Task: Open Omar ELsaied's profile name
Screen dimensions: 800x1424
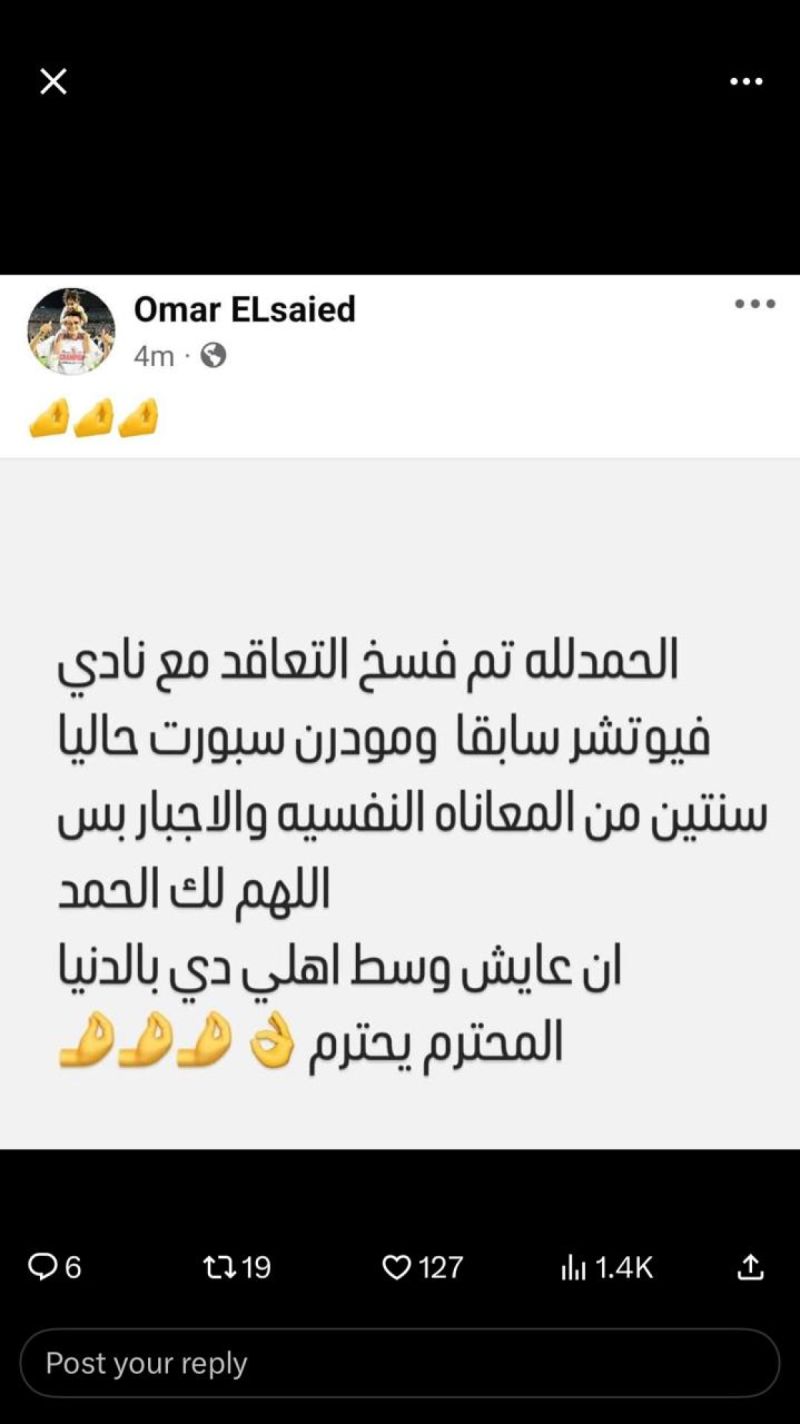Action: tap(245, 310)
